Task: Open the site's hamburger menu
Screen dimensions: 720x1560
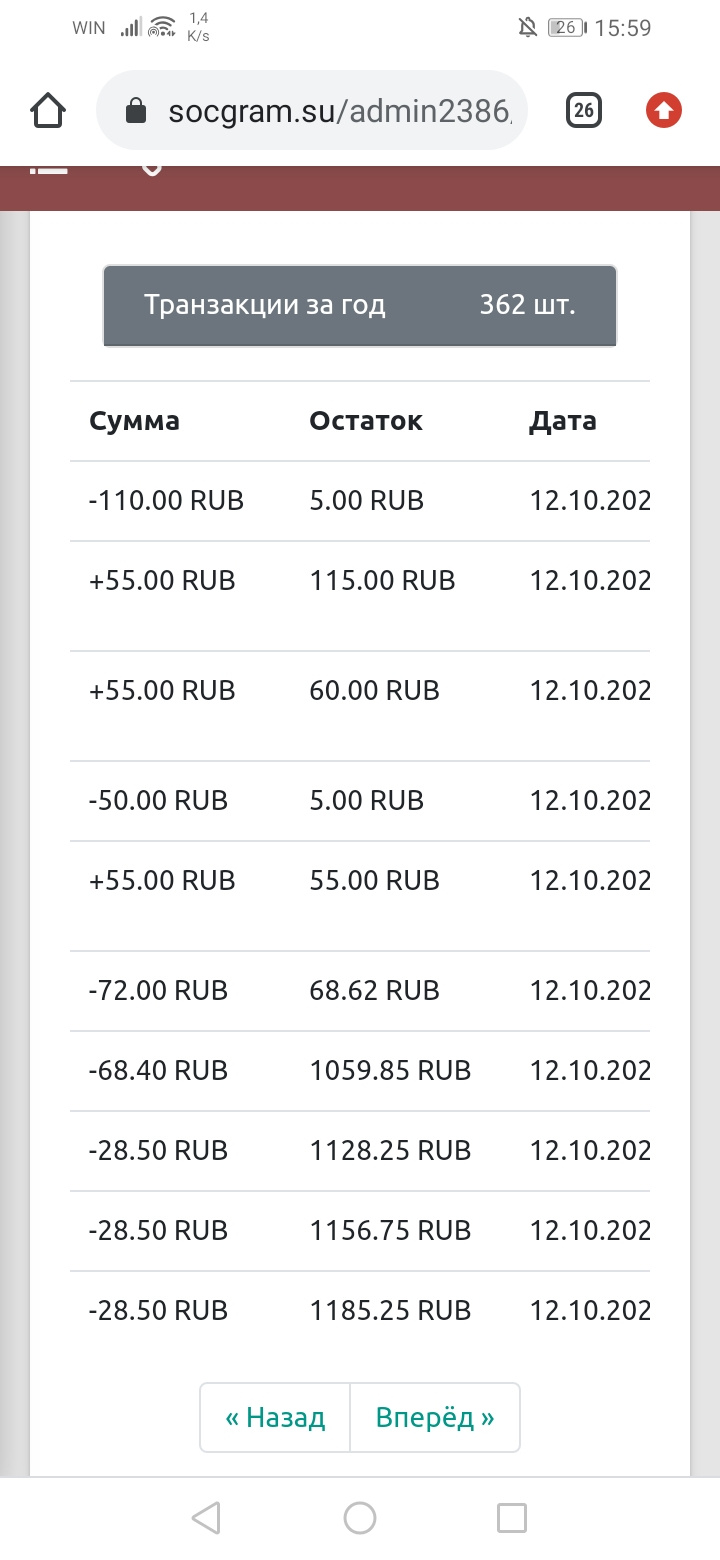Action: pos(49,168)
